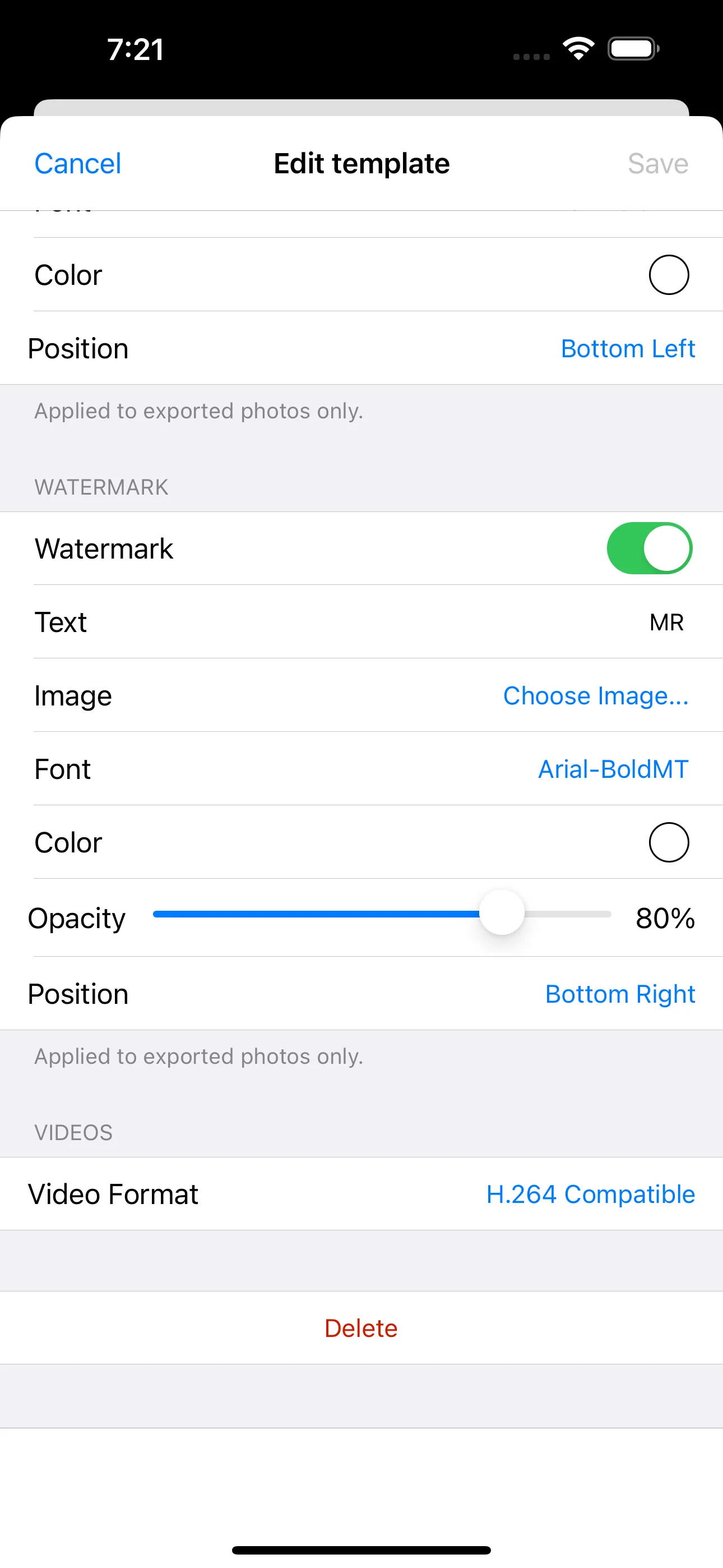The width and height of the screenshot is (723, 1568).
Task: Select the Video Format row
Action: click(x=113, y=1193)
